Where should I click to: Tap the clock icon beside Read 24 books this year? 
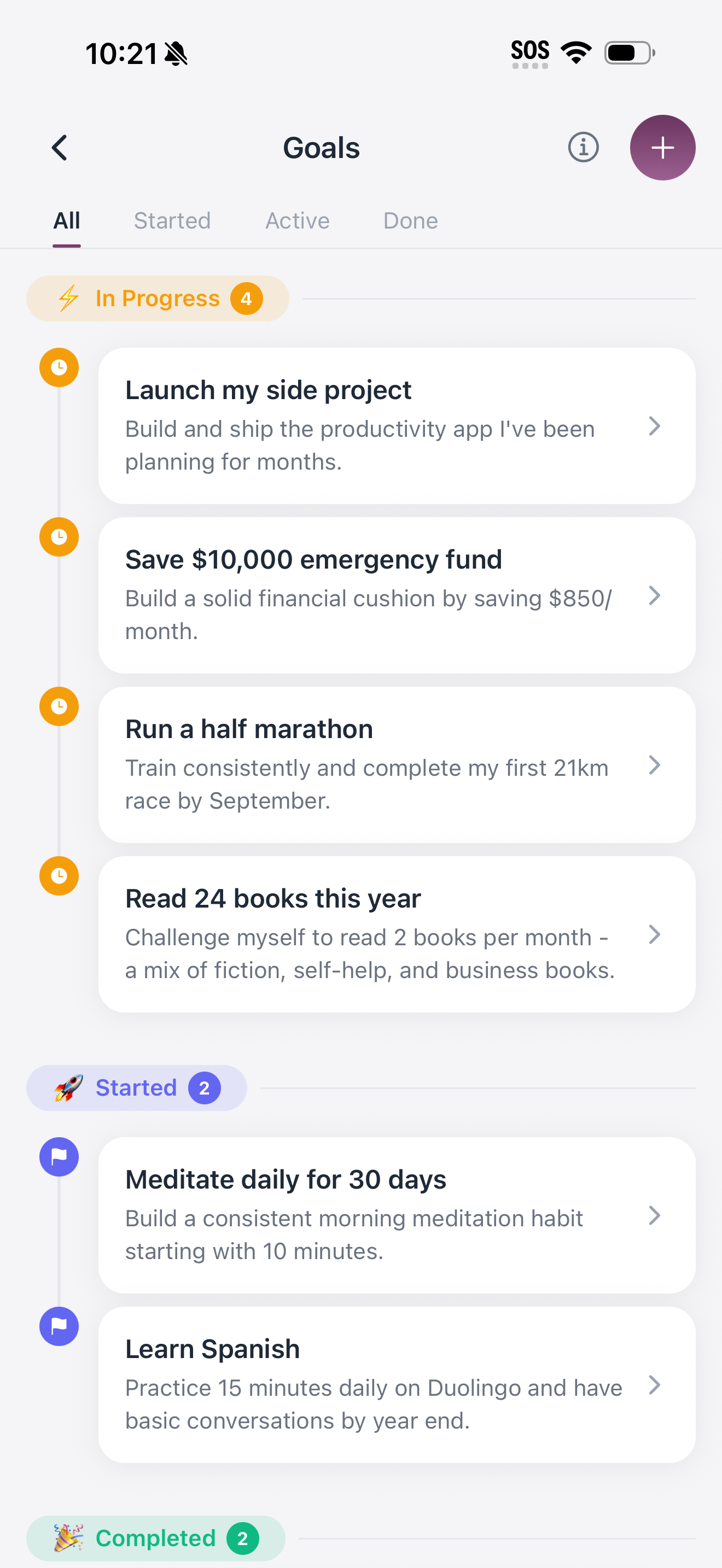pos(59,875)
